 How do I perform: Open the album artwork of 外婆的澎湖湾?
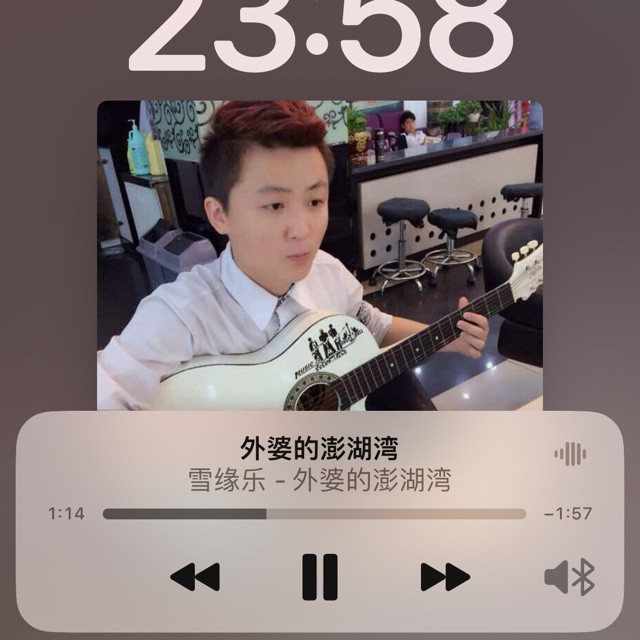click(x=320, y=255)
